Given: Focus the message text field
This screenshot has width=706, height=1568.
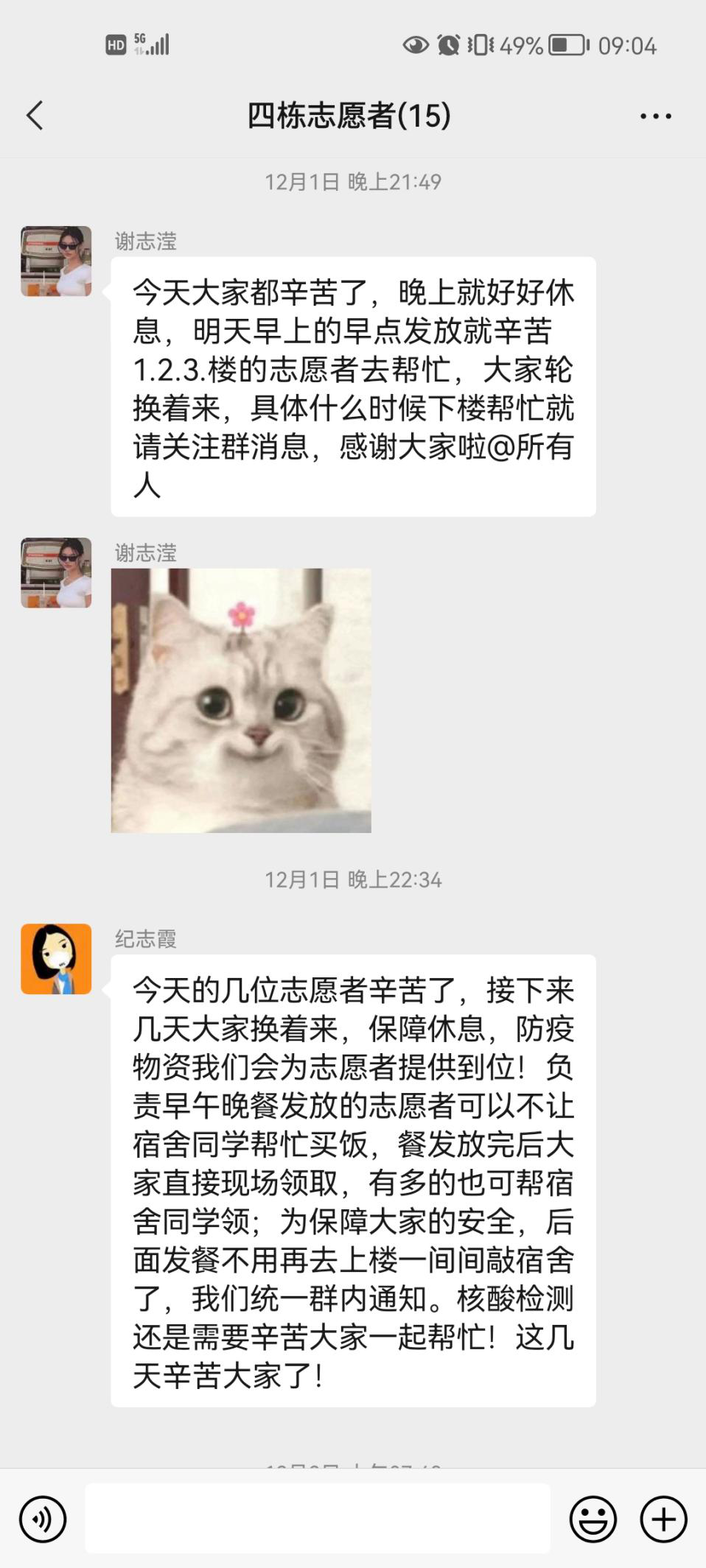Looking at the screenshot, I should click(x=318, y=1518).
